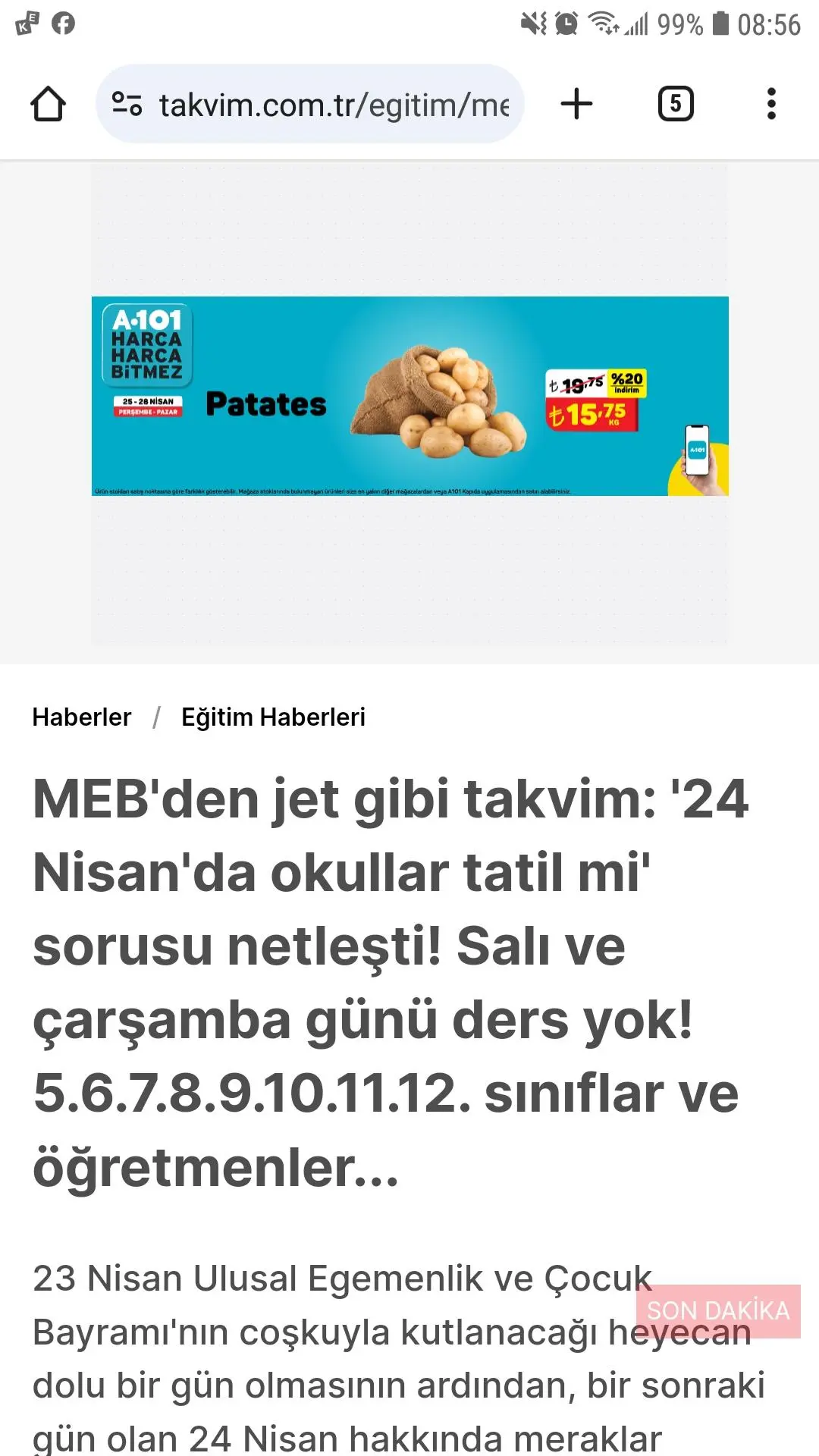Image resolution: width=819 pixels, height=1456 pixels.
Task: Open the tab switcher showing 5 tabs
Action: [x=675, y=104]
